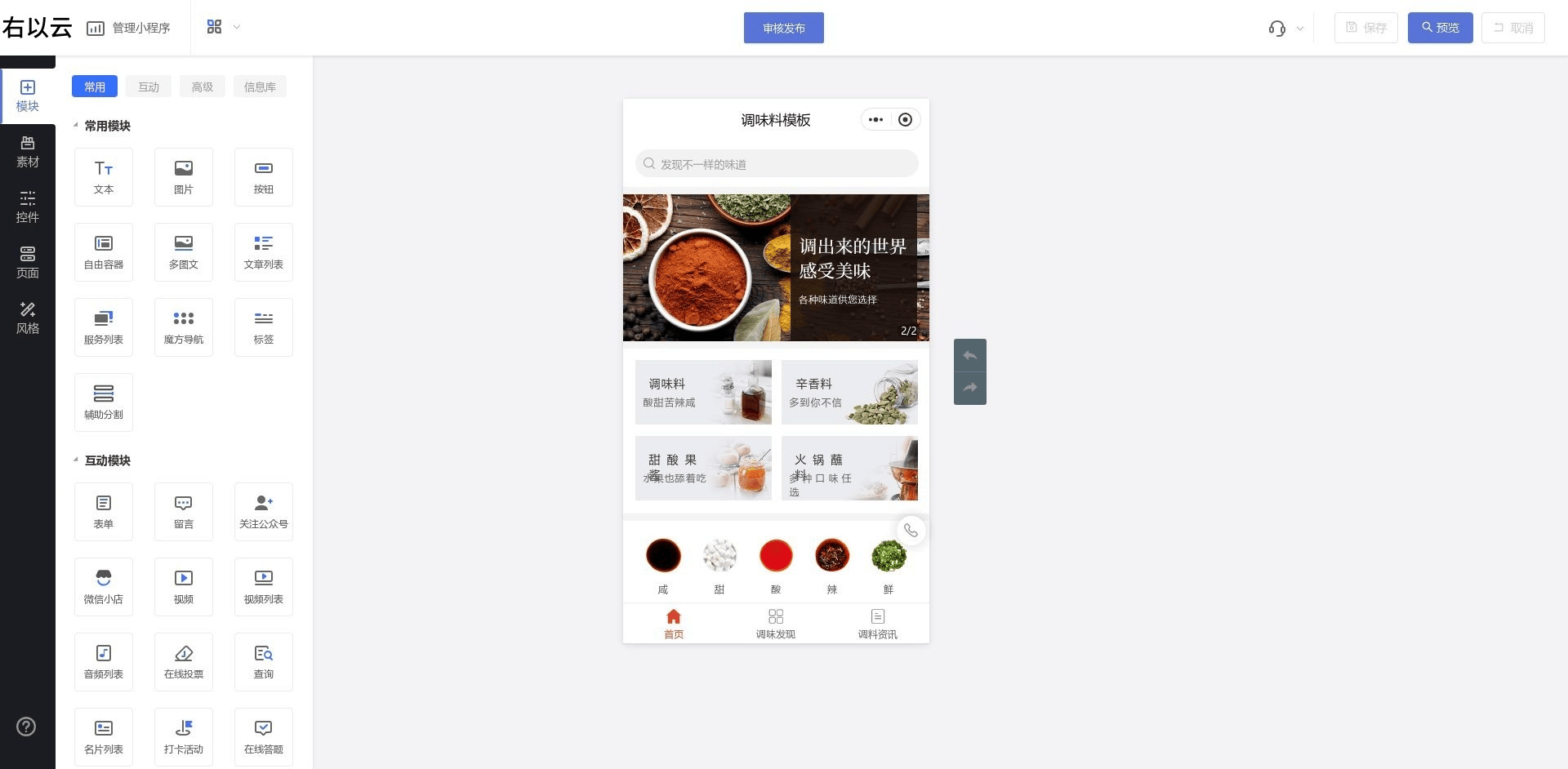Select the 文本 text module
This screenshot has height=769, width=1568.
(104, 177)
